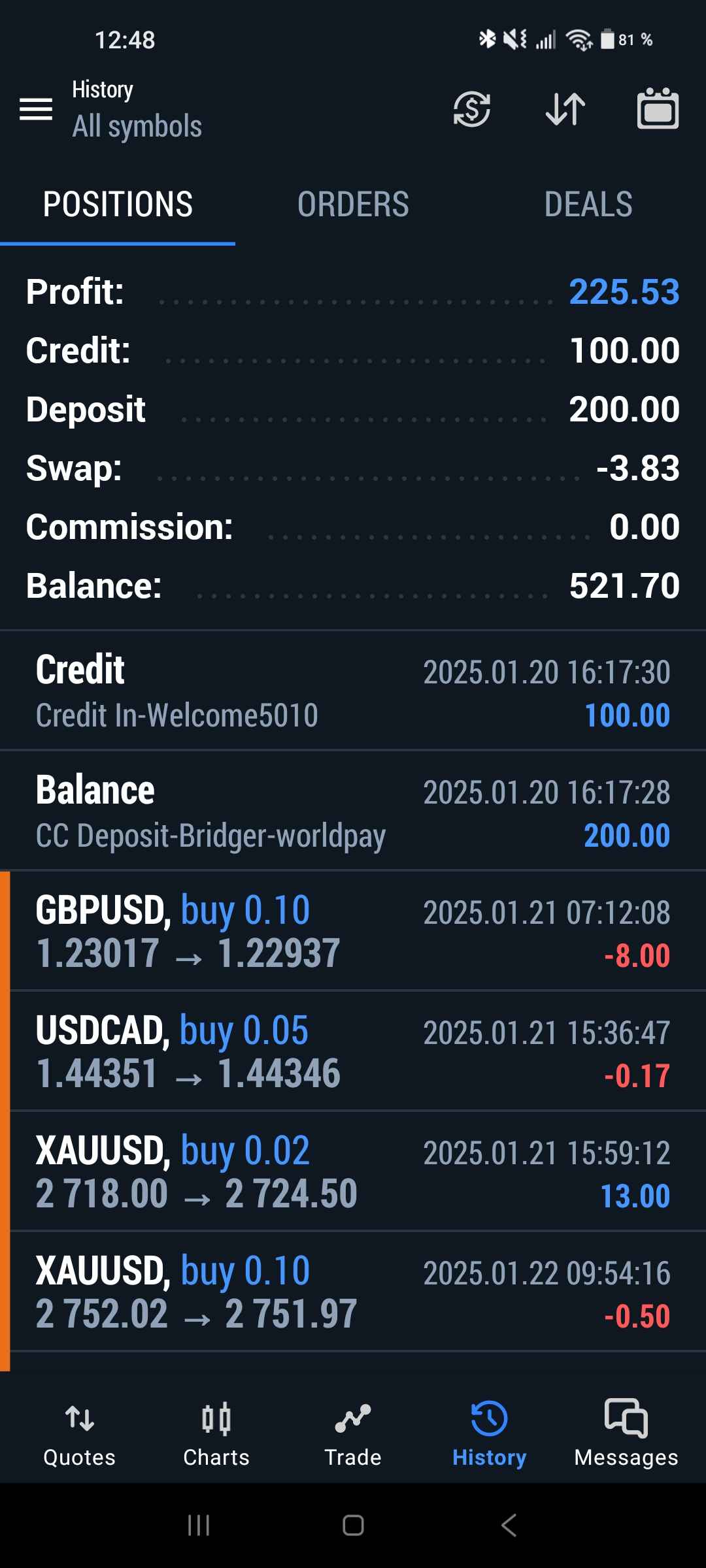Open the Messages section
Image resolution: width=706 pixels, height=1568 pixels.
[626, 1434]
